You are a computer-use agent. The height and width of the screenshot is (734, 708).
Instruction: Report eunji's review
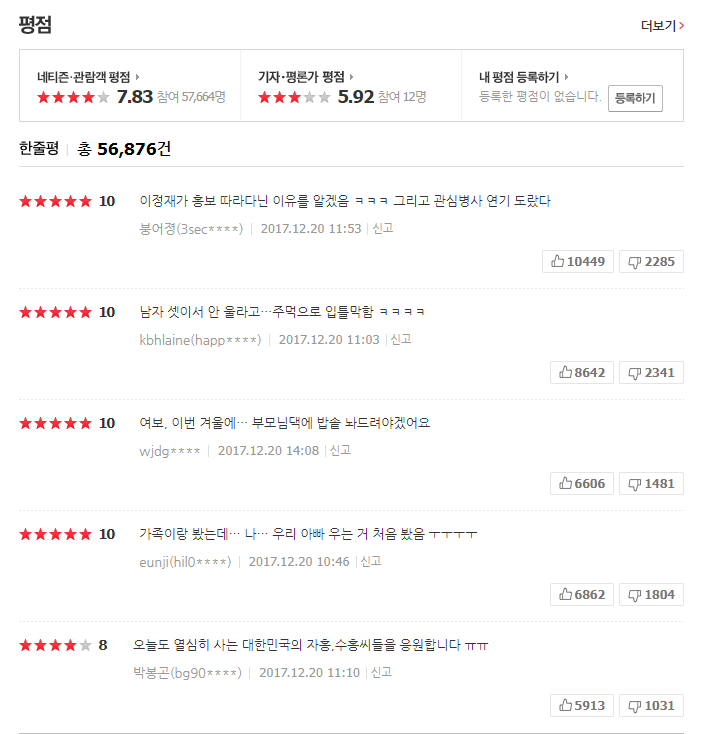click(371, 562)
